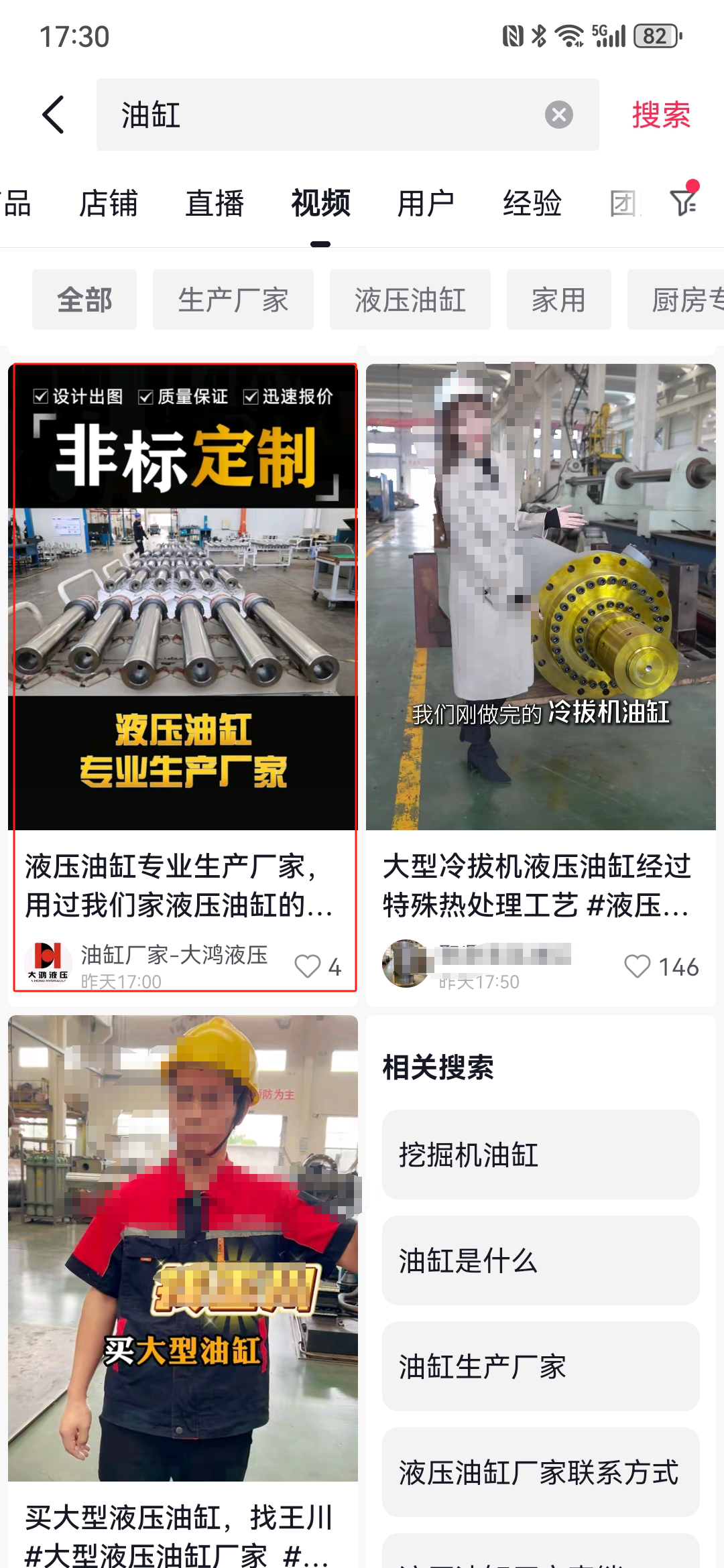Select the 家用 filter chip
The width and height of the screenshot is (724, 1568).
(559, 300)
